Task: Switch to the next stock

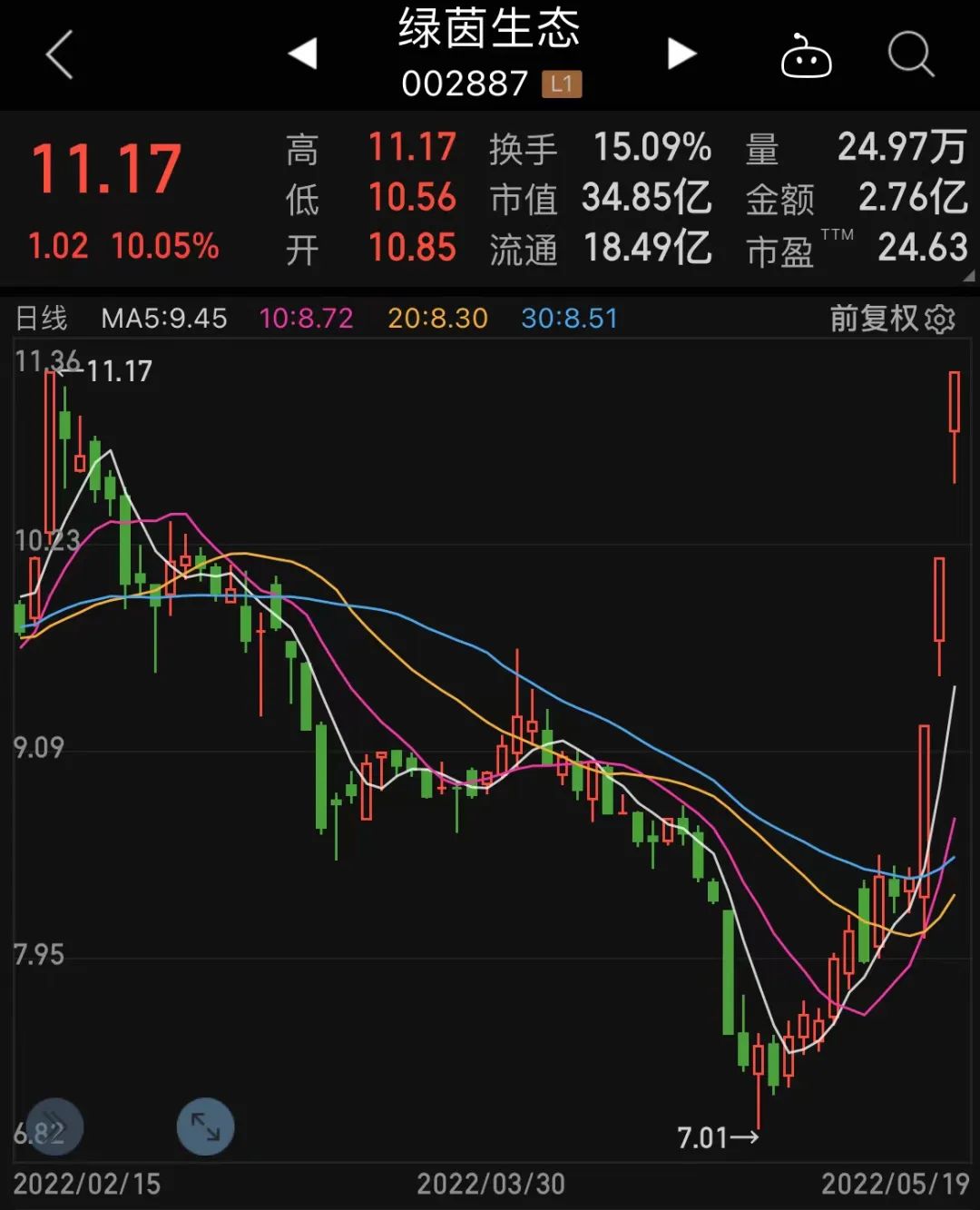Action: [x=681, y=54]
